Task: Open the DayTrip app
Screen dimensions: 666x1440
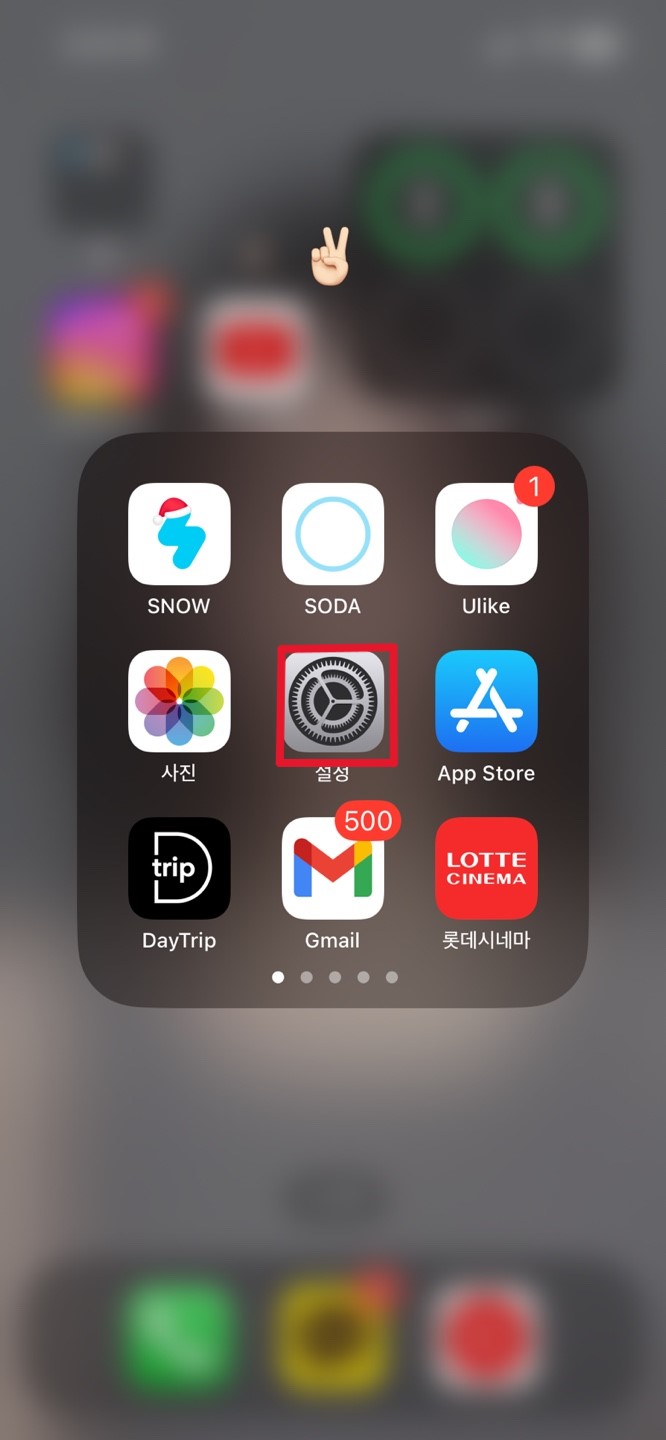Action: pos(179,868)
